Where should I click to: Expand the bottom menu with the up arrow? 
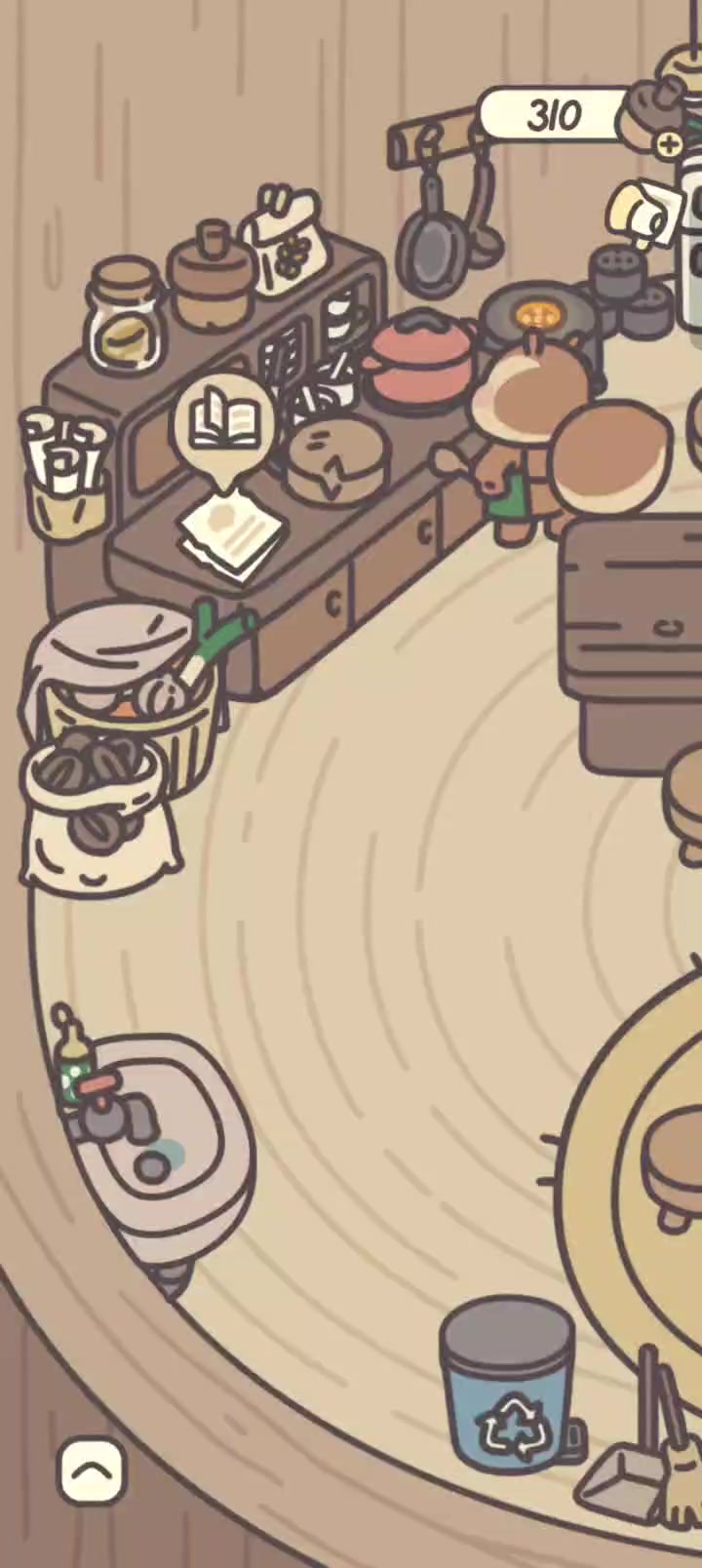pos(93,1471)
